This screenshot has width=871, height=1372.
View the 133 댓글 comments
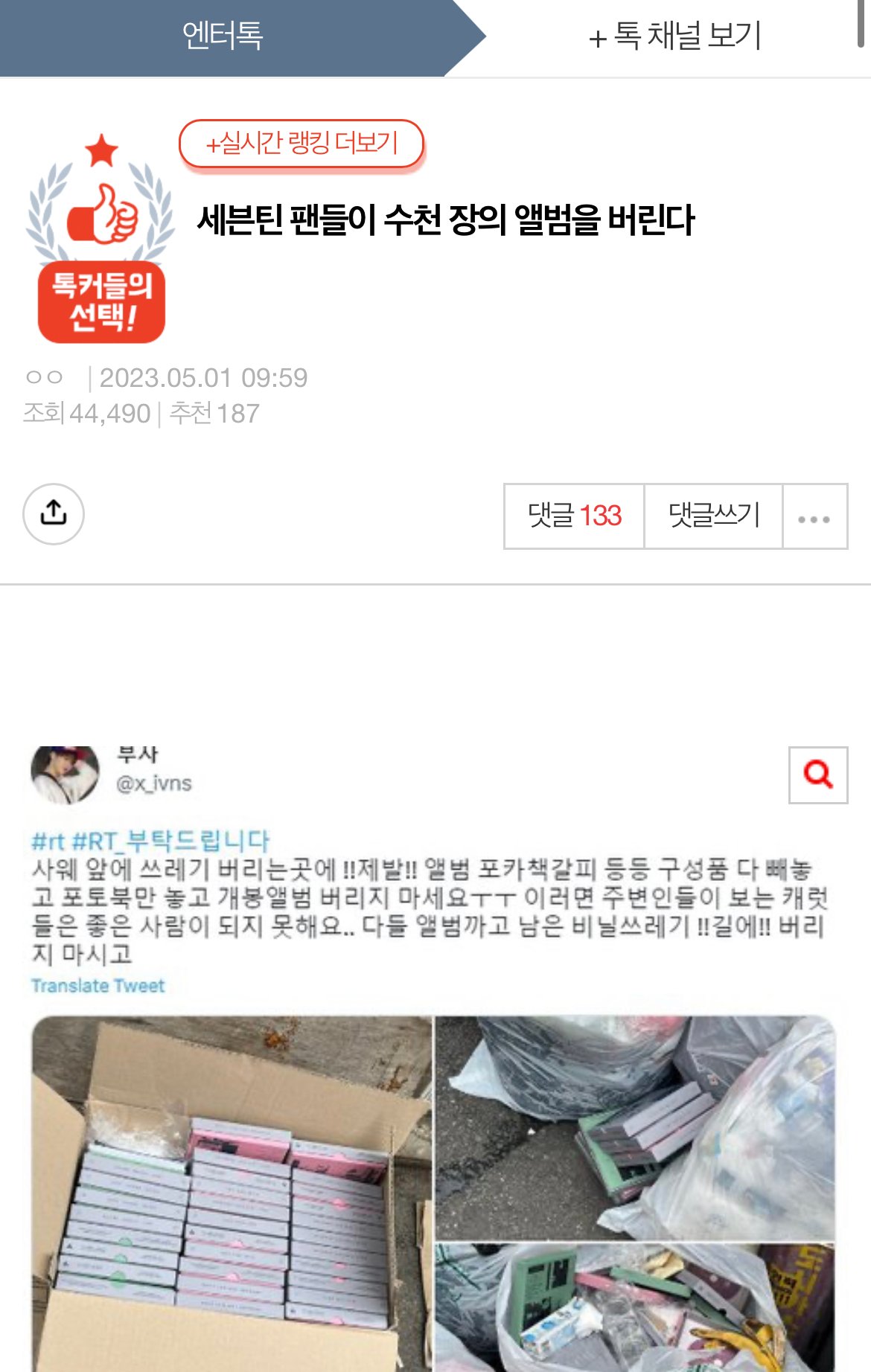click(x=574, y=516)
